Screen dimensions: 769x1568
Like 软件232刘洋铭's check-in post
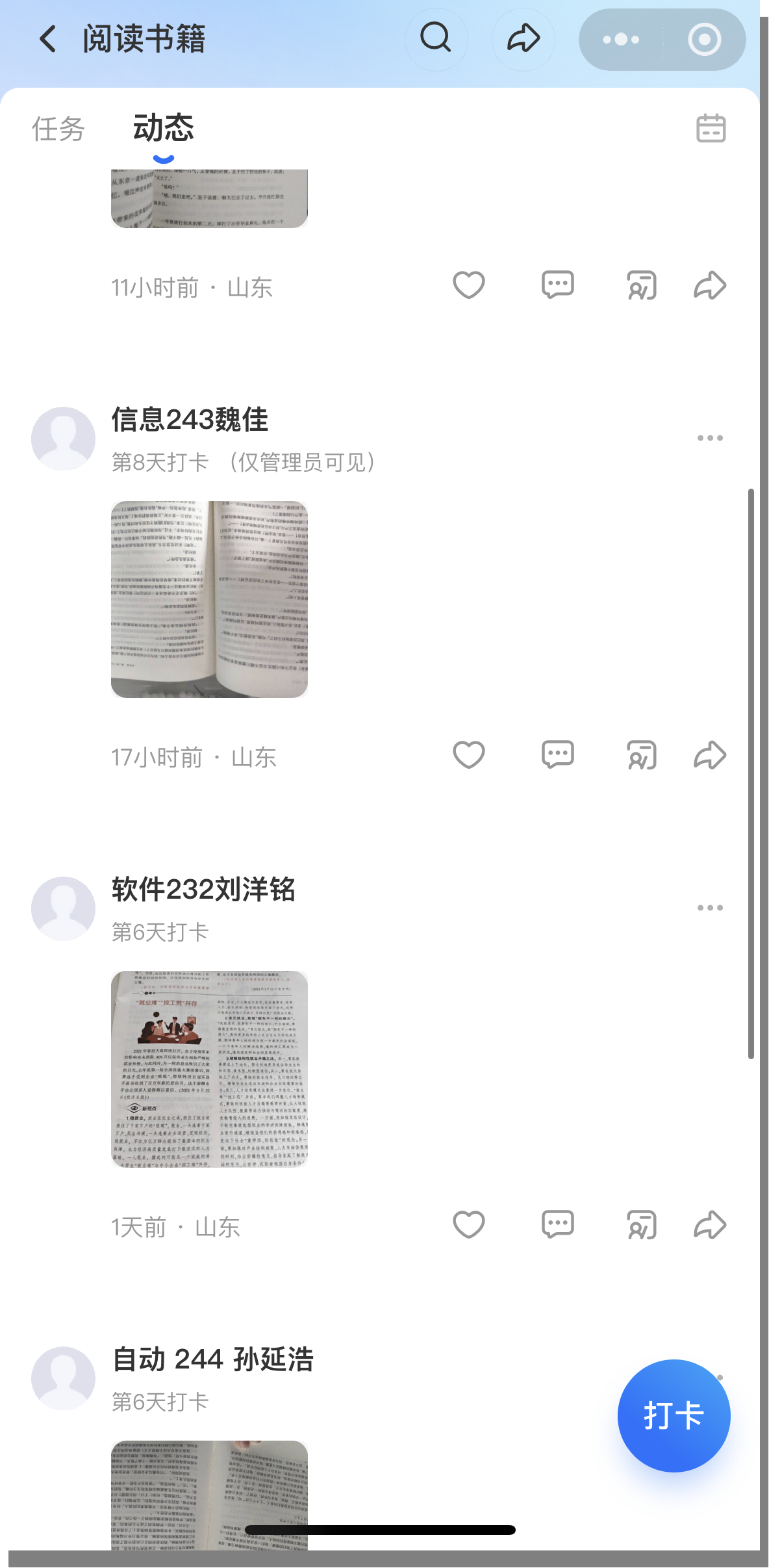pyautogui.click(x=468, y=1225)
